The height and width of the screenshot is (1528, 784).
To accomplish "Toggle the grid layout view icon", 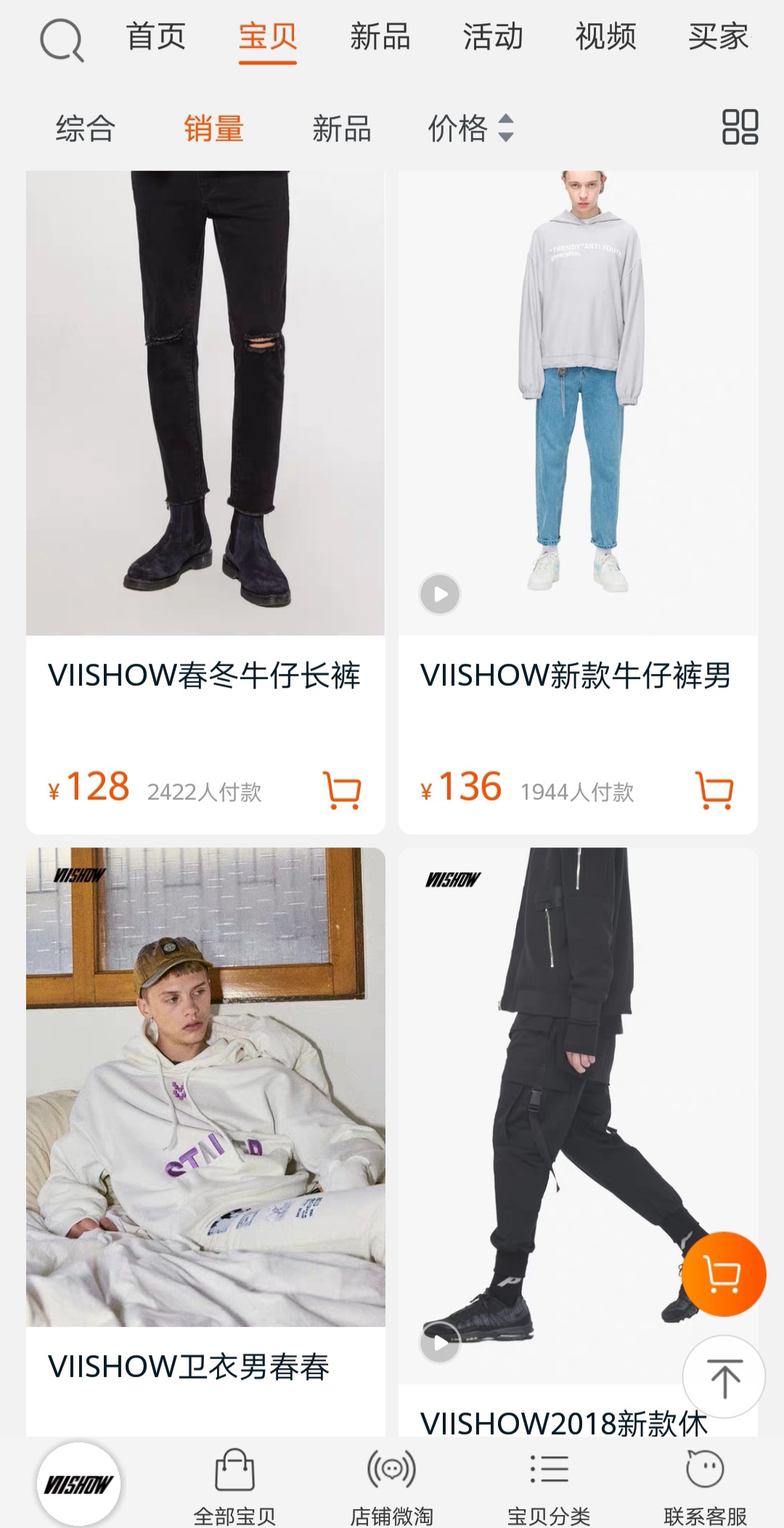I will tap(740, 127).
